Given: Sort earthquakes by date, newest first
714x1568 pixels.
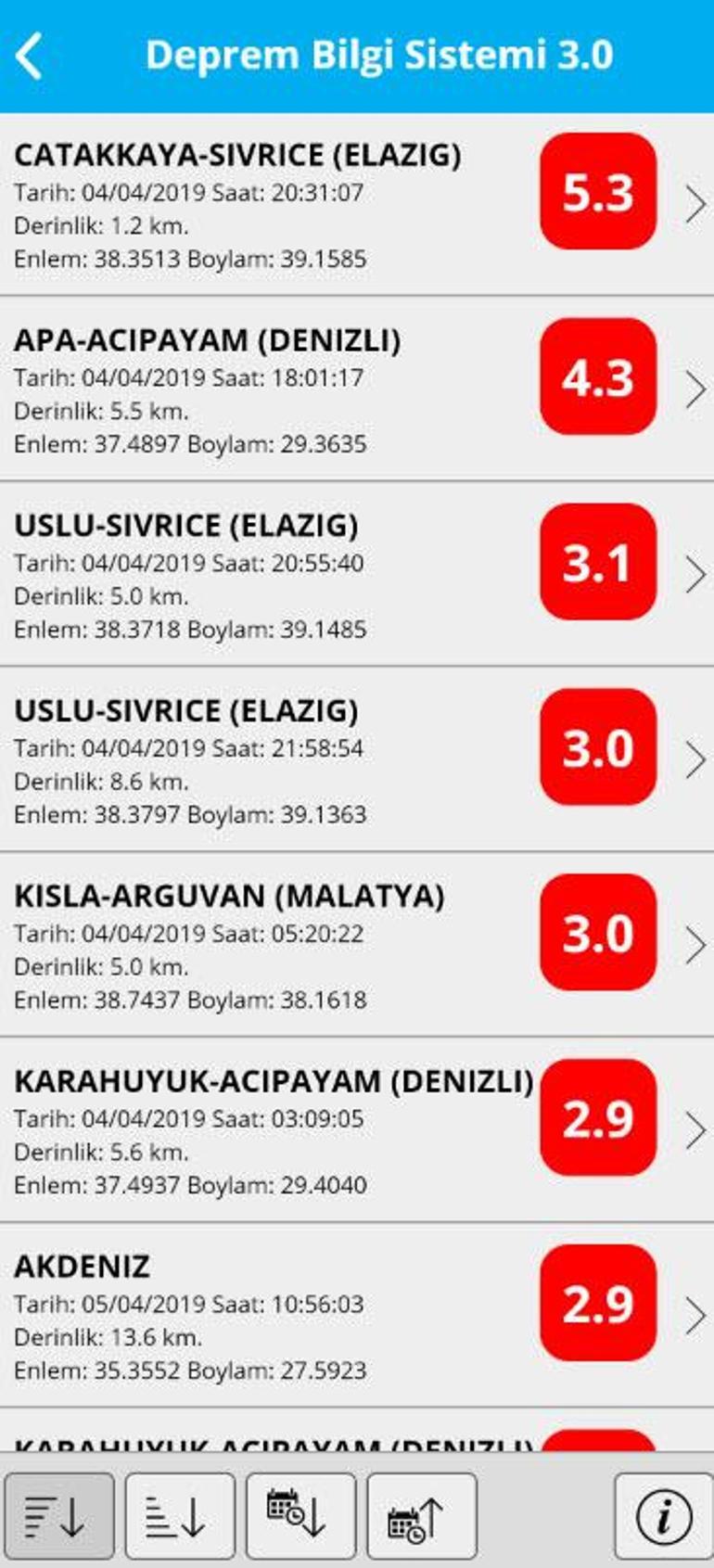Looking at the screenshot, I should pos(300,1516).
